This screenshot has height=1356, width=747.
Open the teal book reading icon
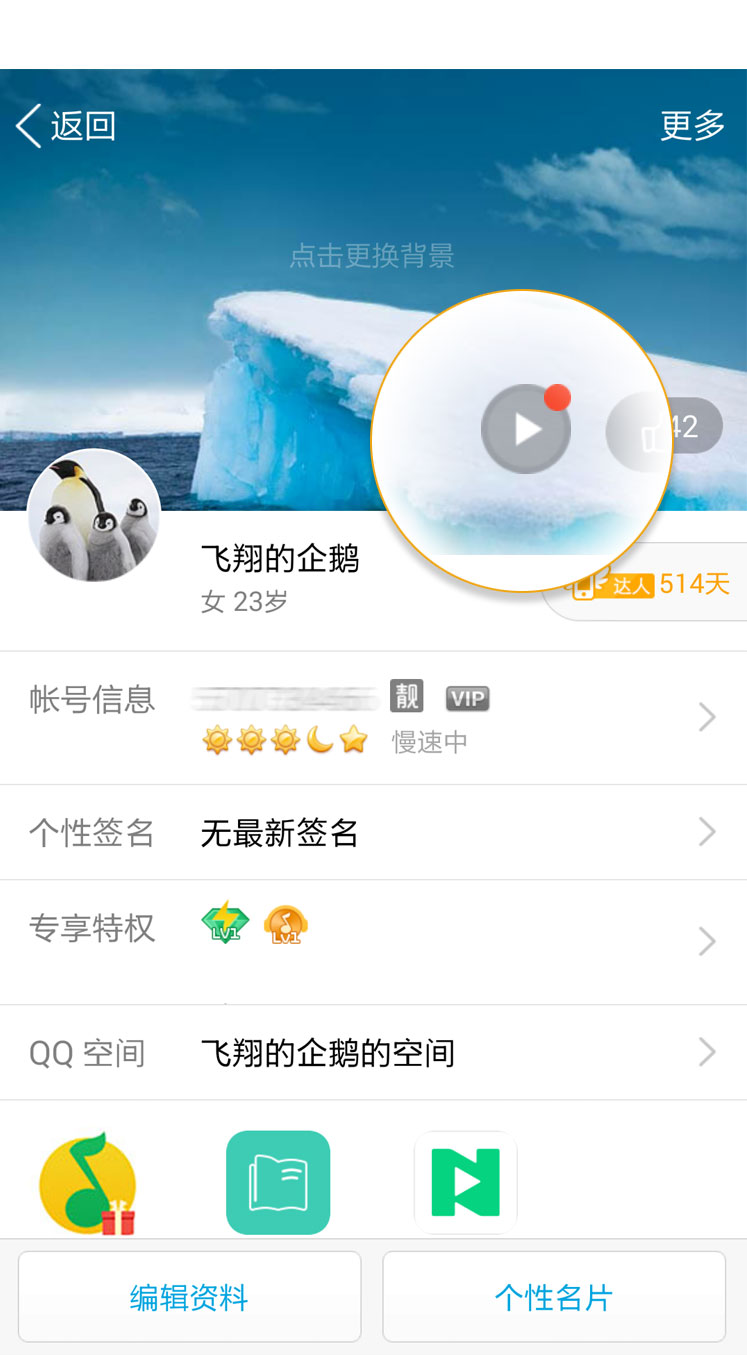(x=278, y=1183)
